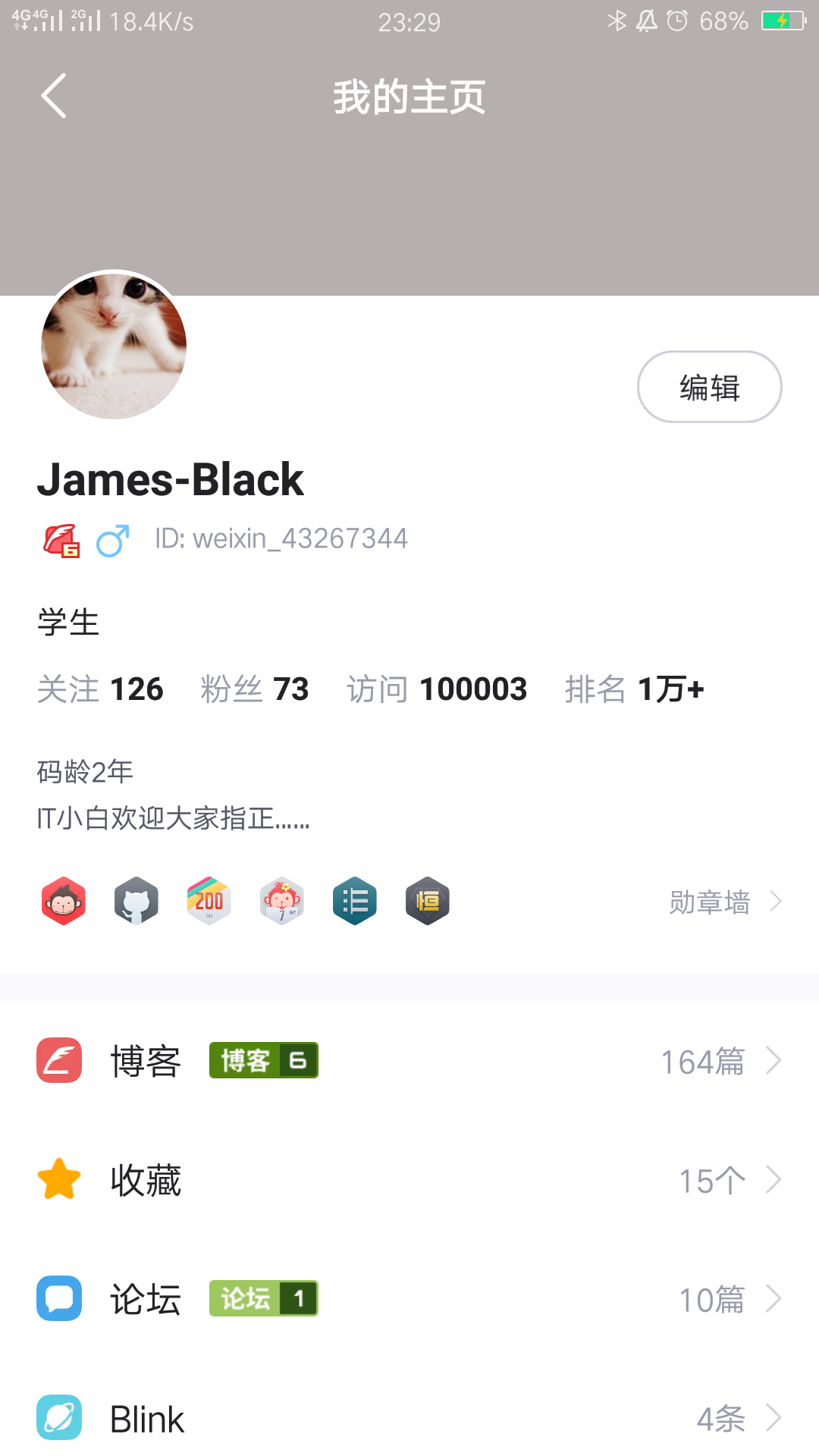Open the 博客 row with 164篇
The height and width of the screenshot is (1456, 819).
point(409,1061)
